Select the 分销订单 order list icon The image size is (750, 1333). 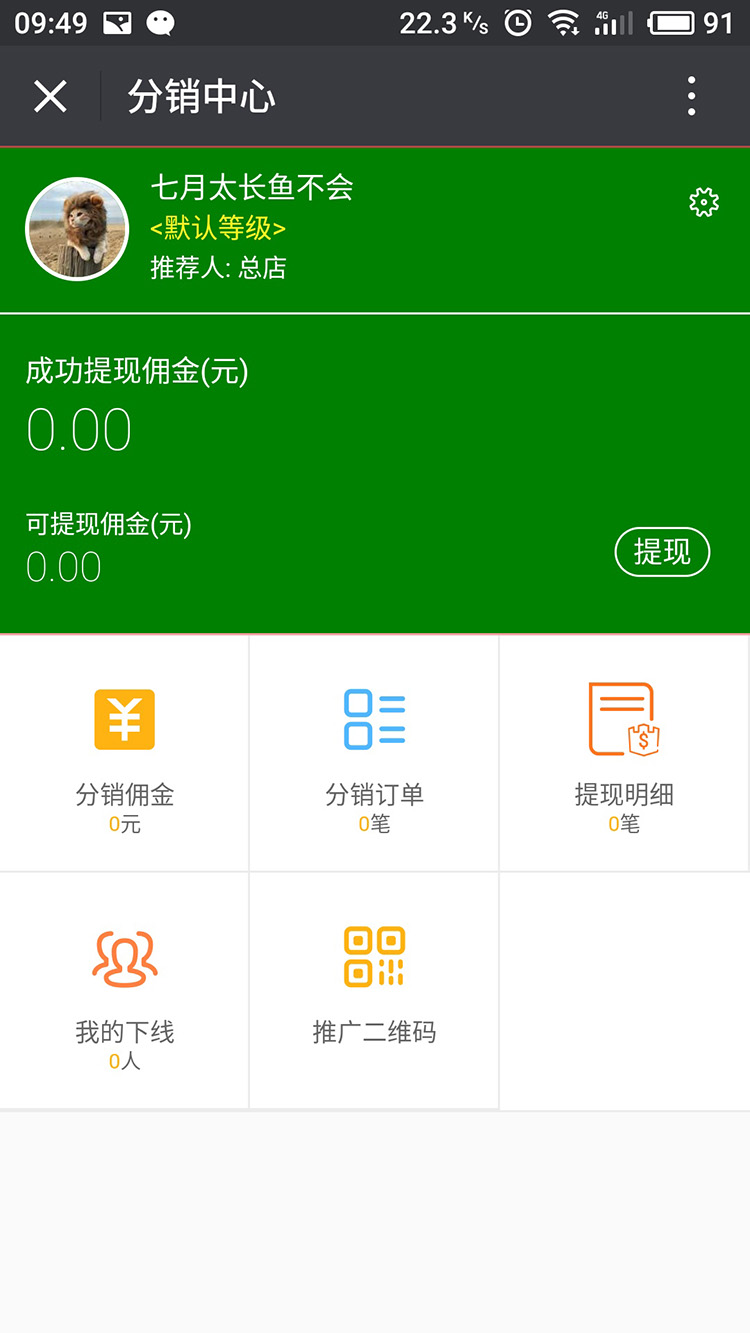[x=373, y=718]
